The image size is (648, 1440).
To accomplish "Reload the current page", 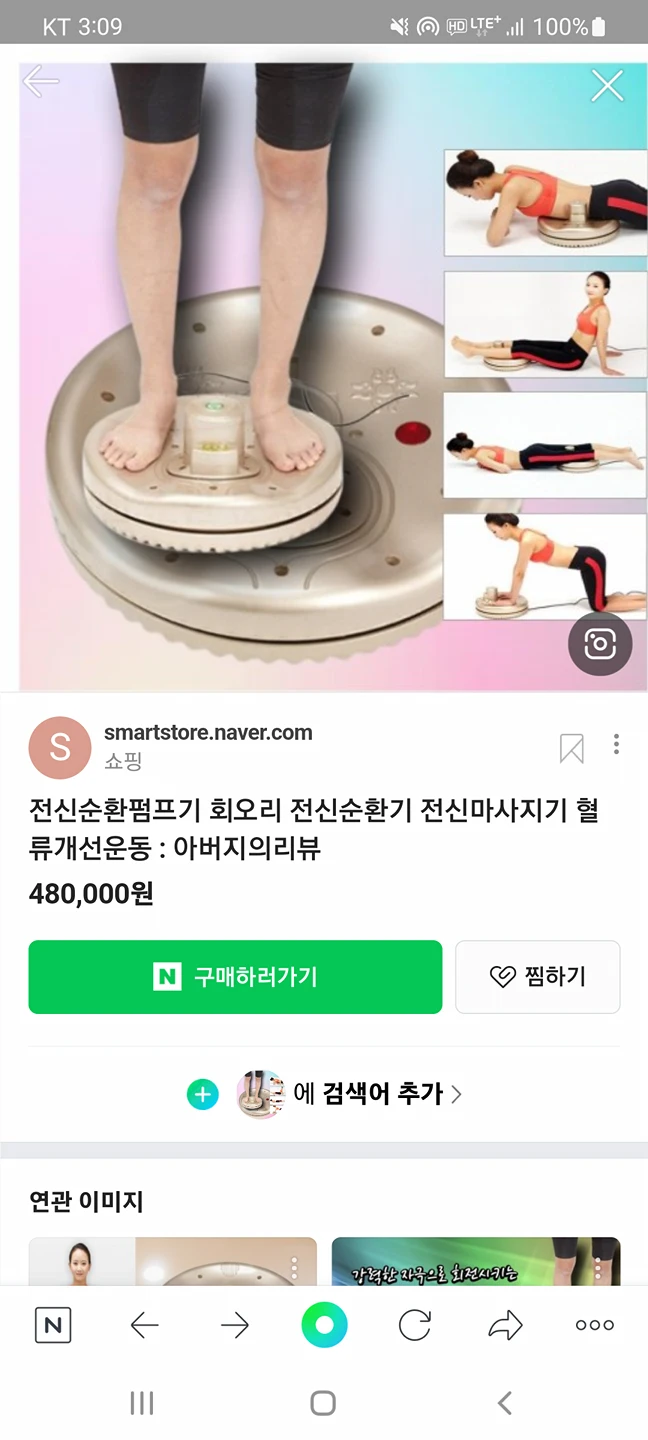I will pyautogui.click(x=414, y=1326).
